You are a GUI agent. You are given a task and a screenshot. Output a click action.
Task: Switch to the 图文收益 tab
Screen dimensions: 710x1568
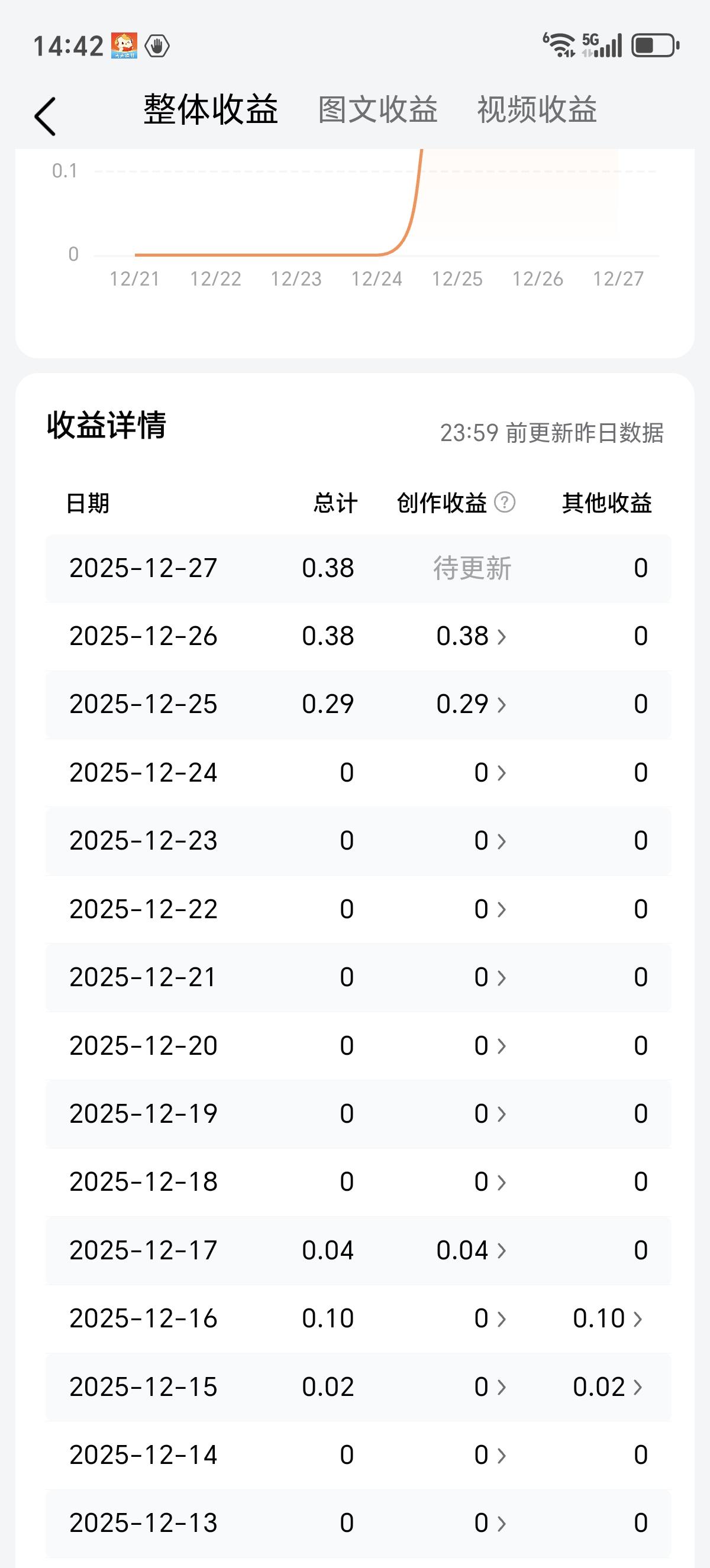click(377, 109)
